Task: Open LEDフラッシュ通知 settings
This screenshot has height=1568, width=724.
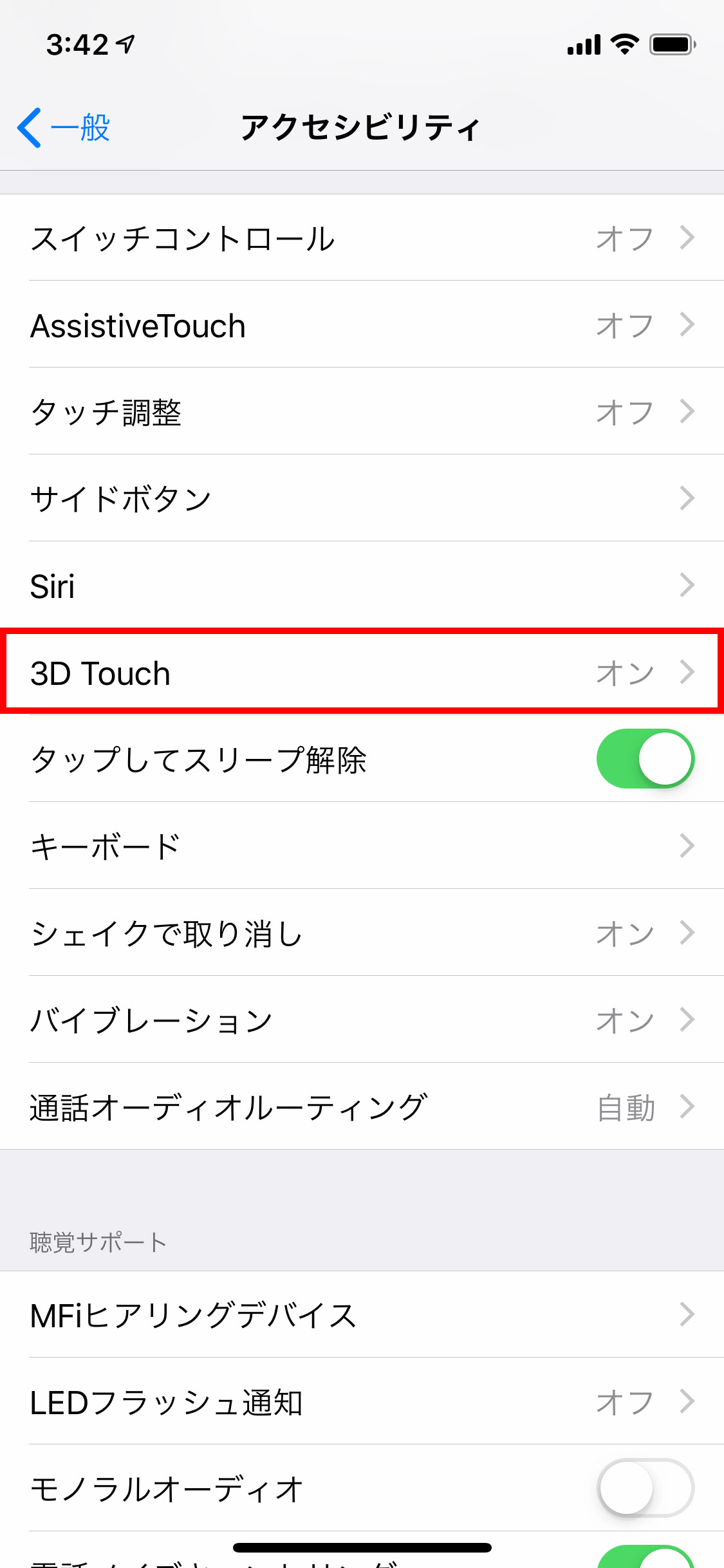Action: tap(362, 1401)
